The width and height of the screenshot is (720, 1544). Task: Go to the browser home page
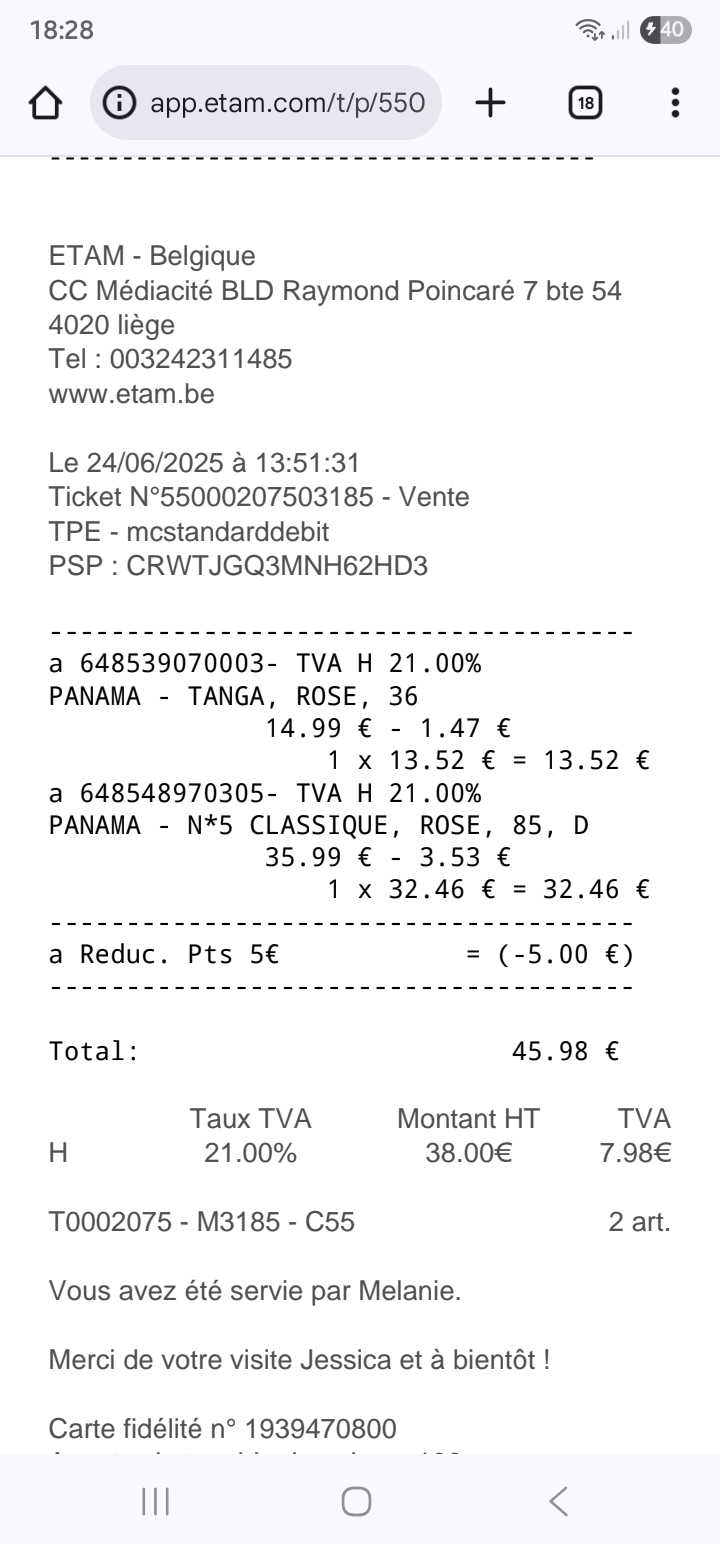tap(46, 103)
